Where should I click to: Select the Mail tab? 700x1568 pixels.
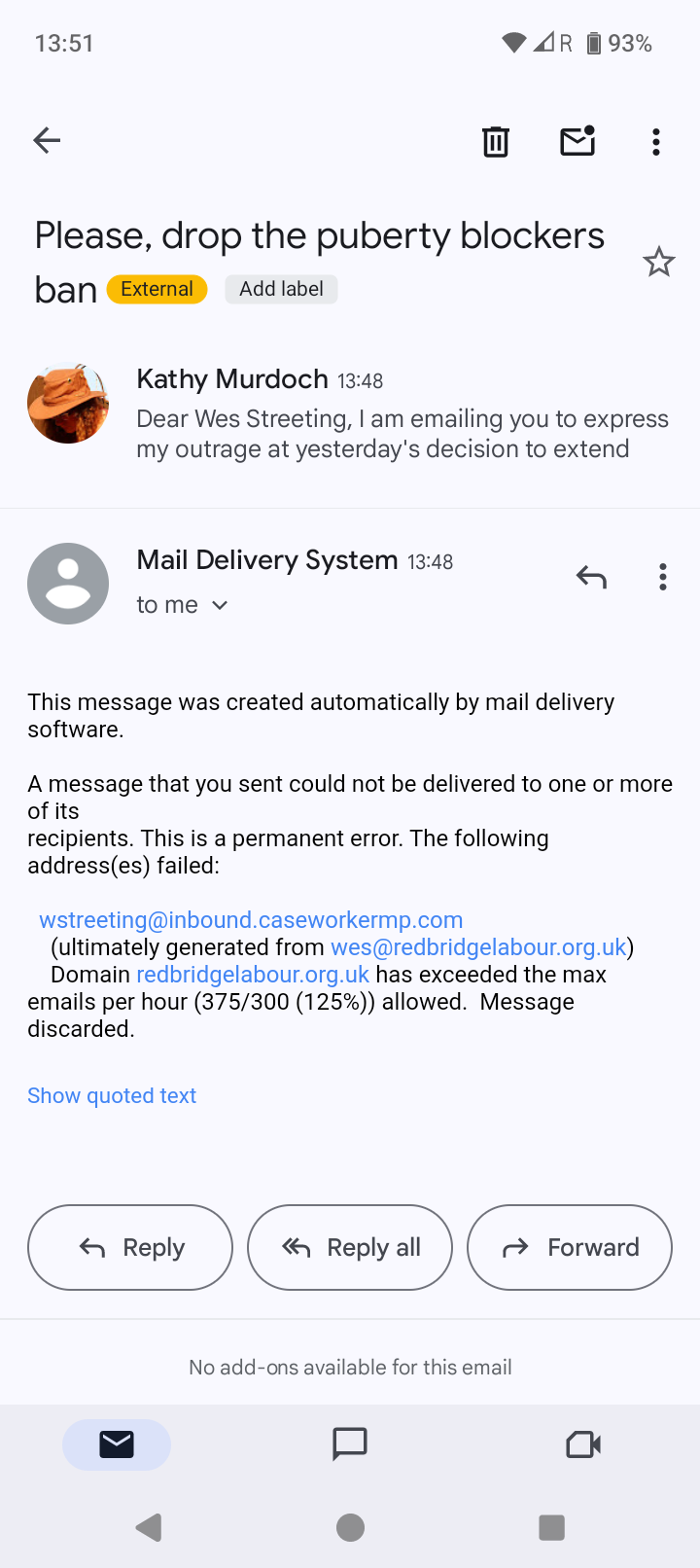coord(117,1444)
